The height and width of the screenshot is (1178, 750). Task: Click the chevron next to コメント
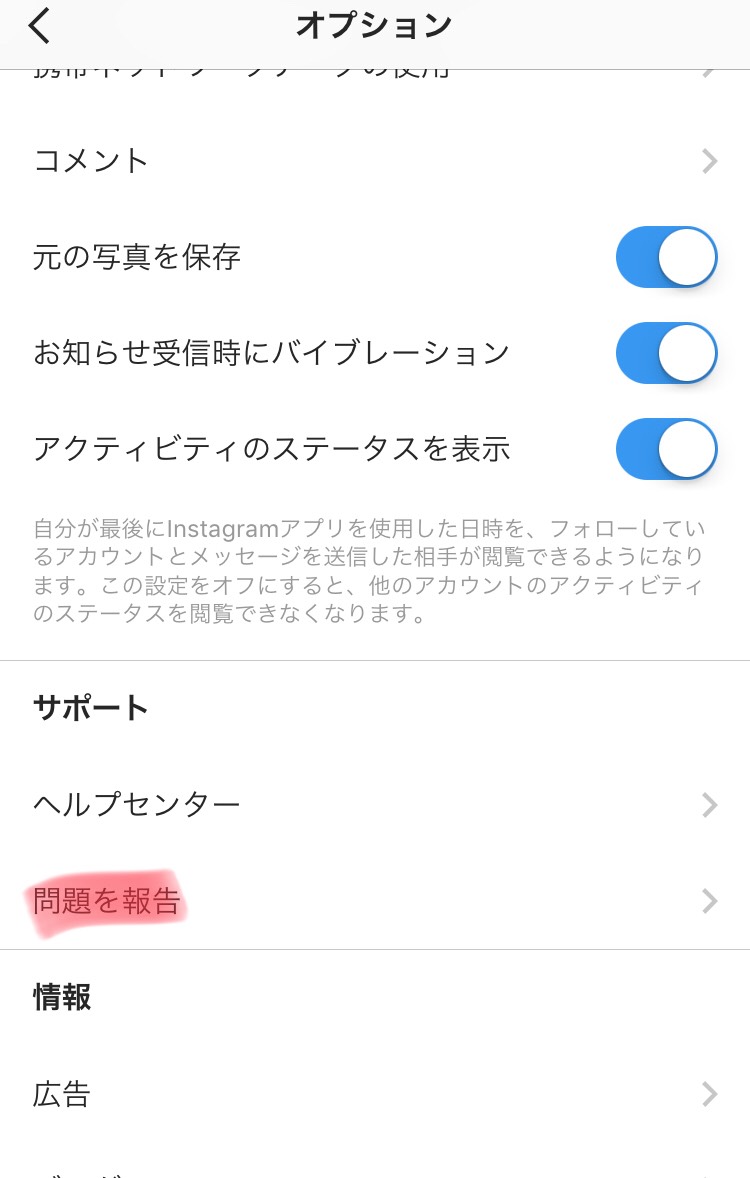pos(709,161)
